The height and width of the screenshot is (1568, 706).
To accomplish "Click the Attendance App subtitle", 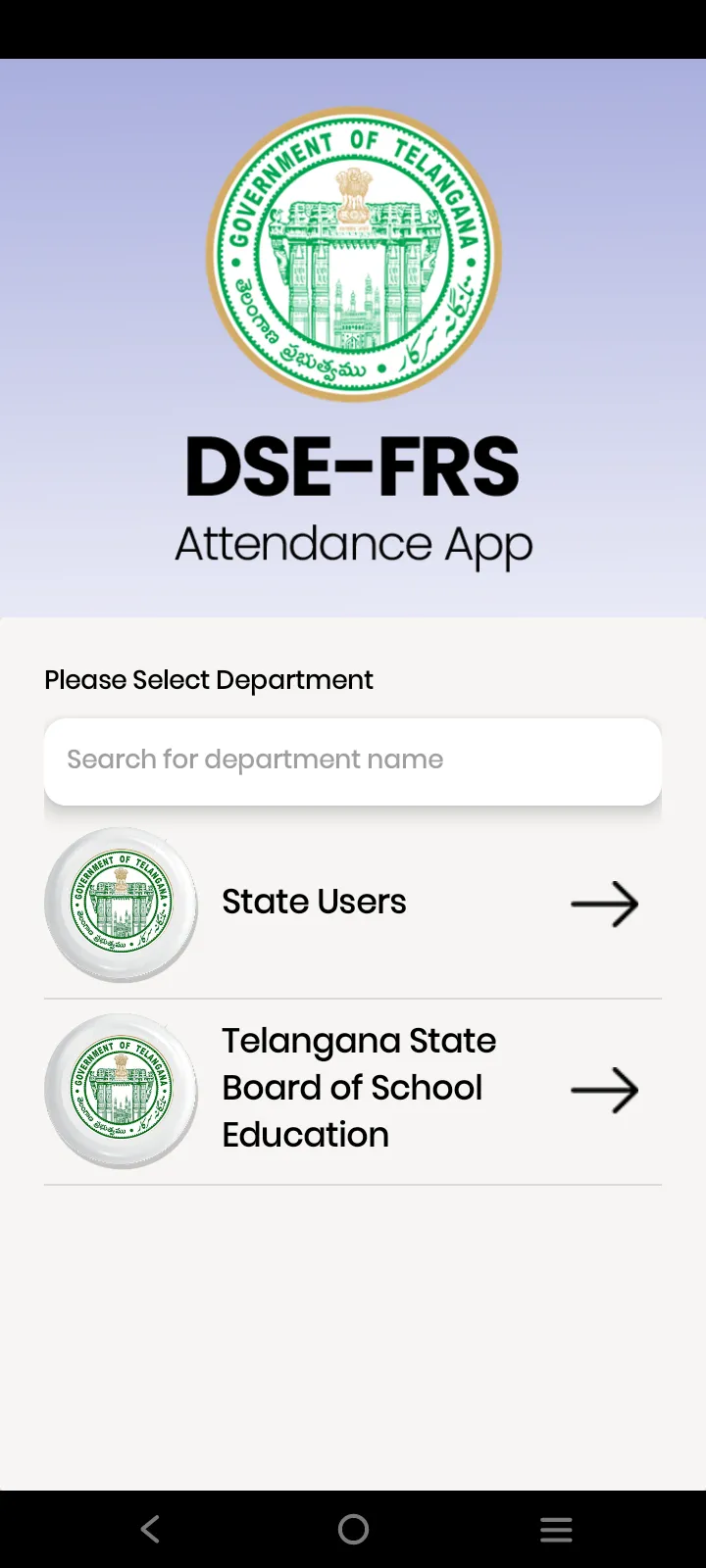I will [353, 542].
